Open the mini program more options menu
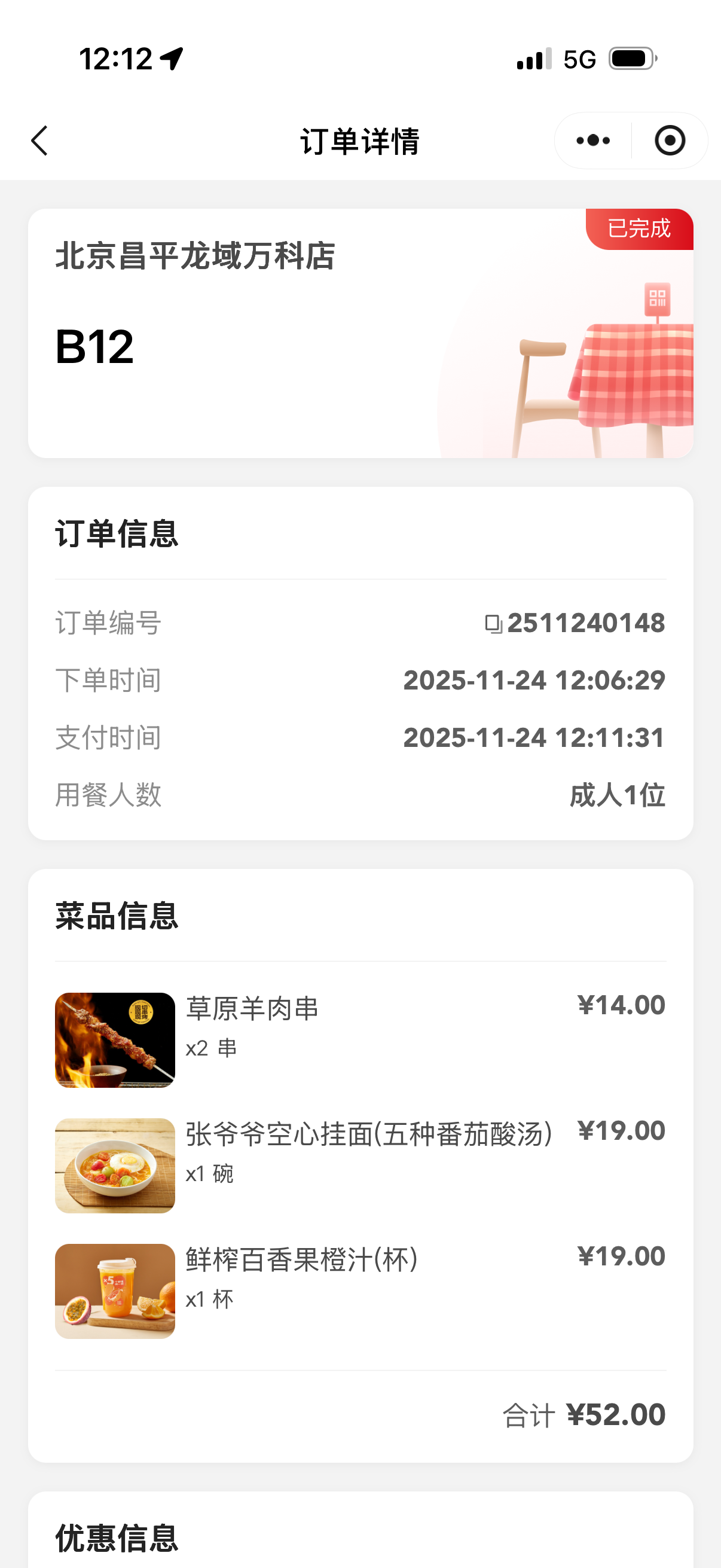This screenshot has height=1568, width=721. [593, 141]
